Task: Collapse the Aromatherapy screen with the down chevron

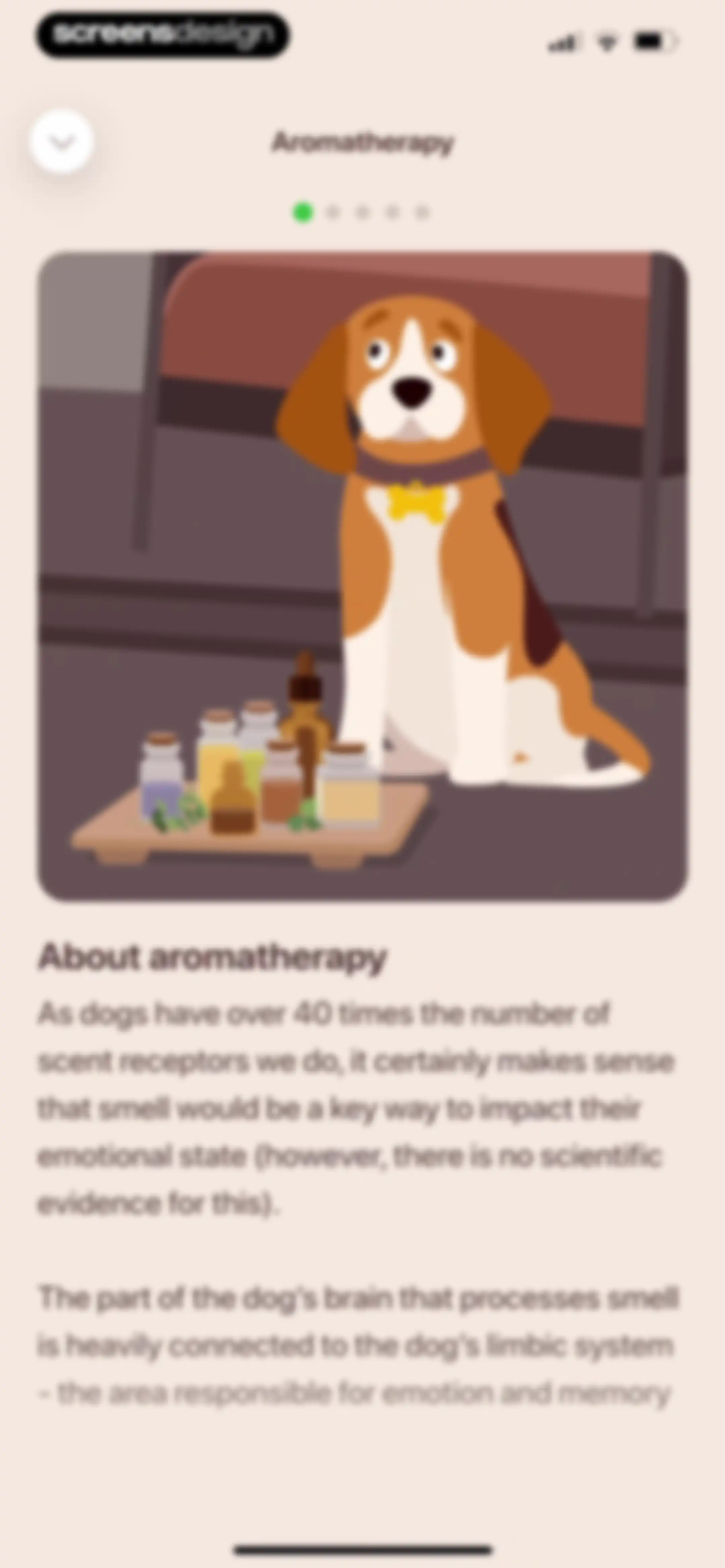Action: coord(61,141)
